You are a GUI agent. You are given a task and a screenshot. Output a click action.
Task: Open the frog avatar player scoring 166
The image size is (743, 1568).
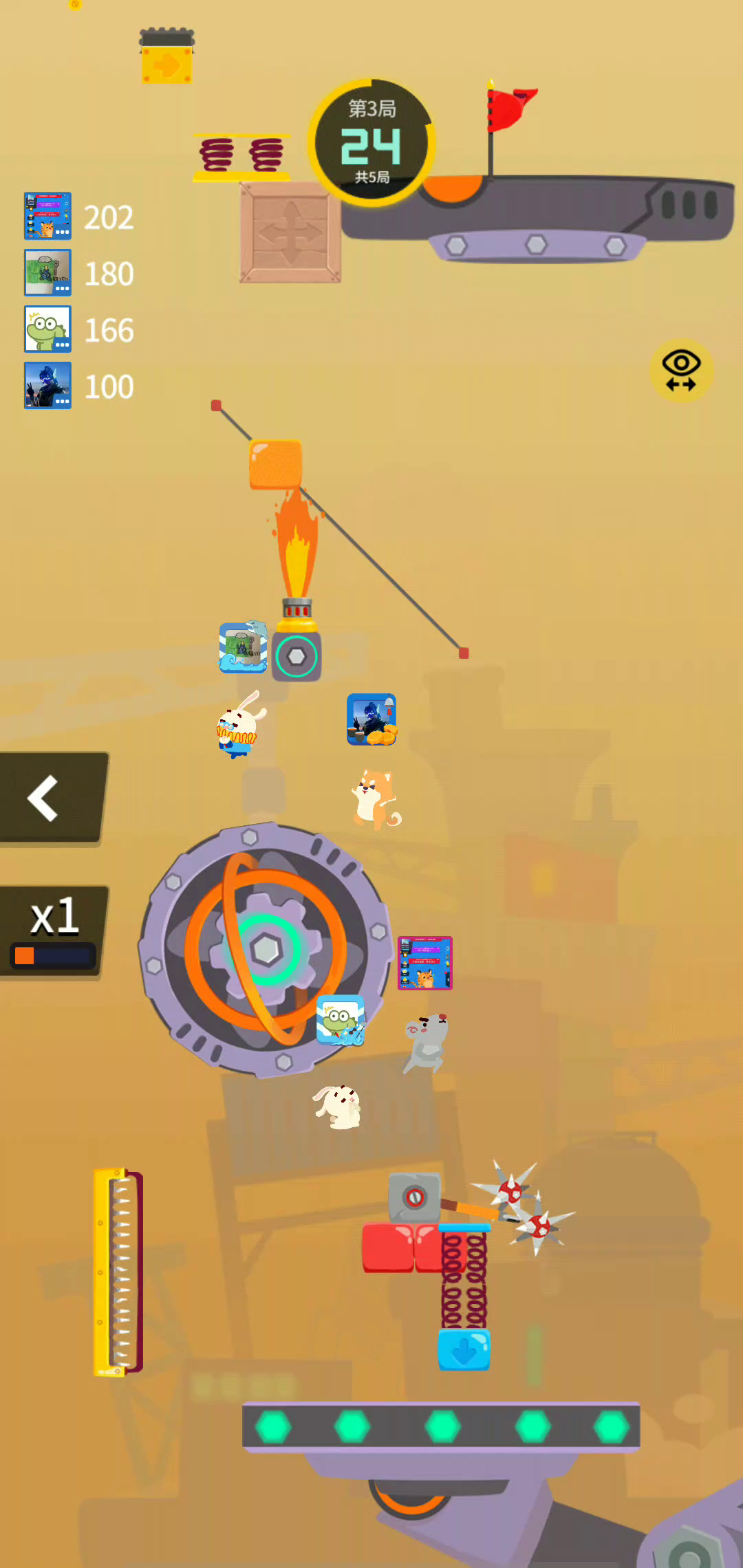pyautogui.click(x=47, y=329)
